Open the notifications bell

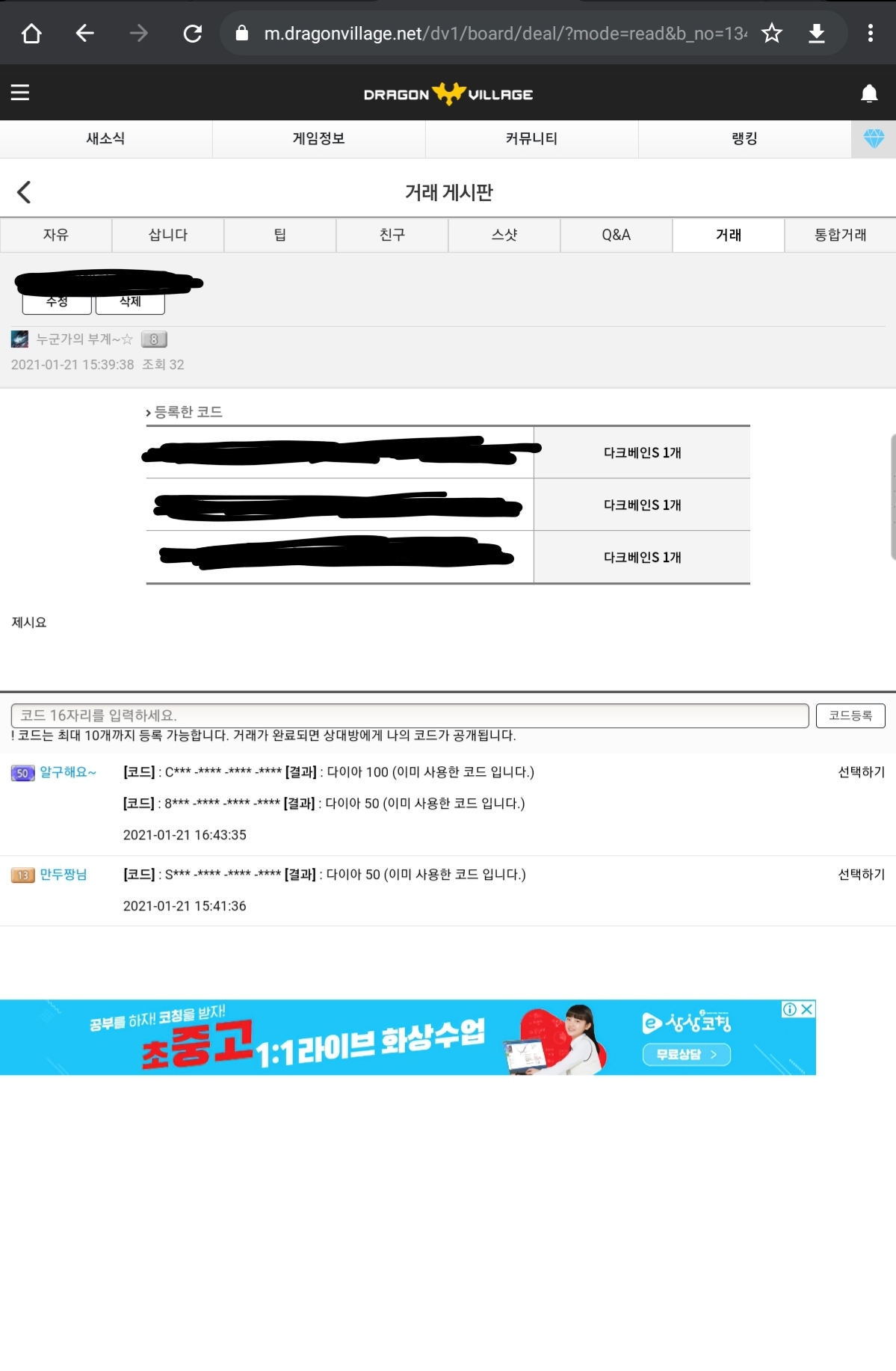point(868,93)
